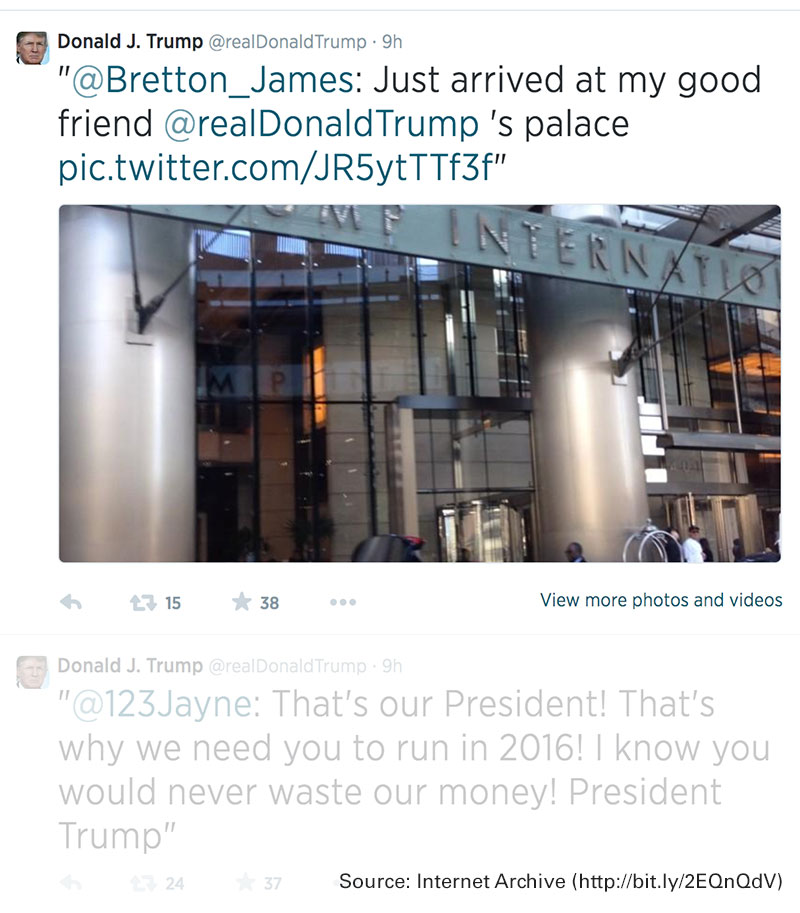This screenshot has height=913, width=800.
Task: Reply to the Bretton_James palace tweet
Action: 71,602
